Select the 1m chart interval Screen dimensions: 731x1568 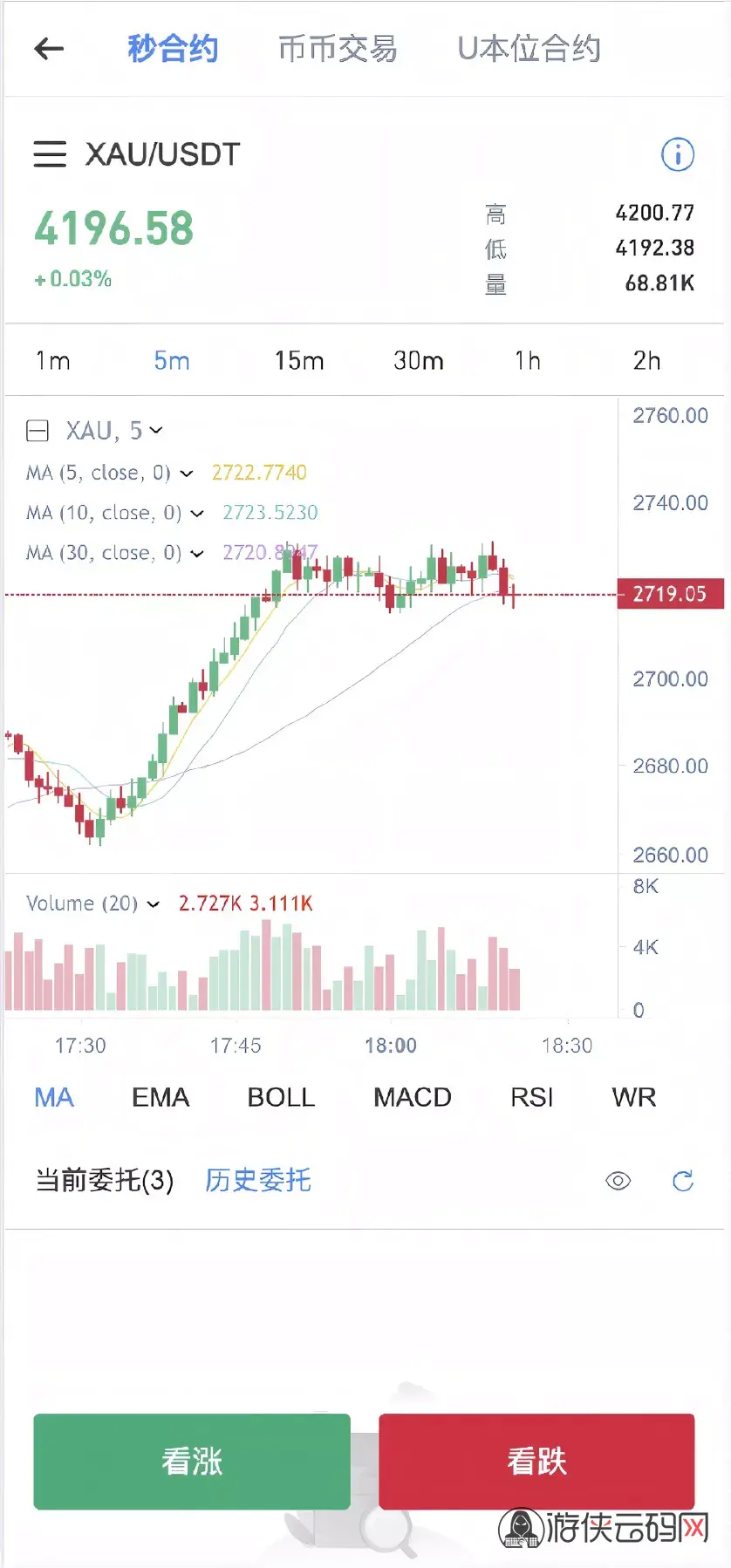click(52, 360)
